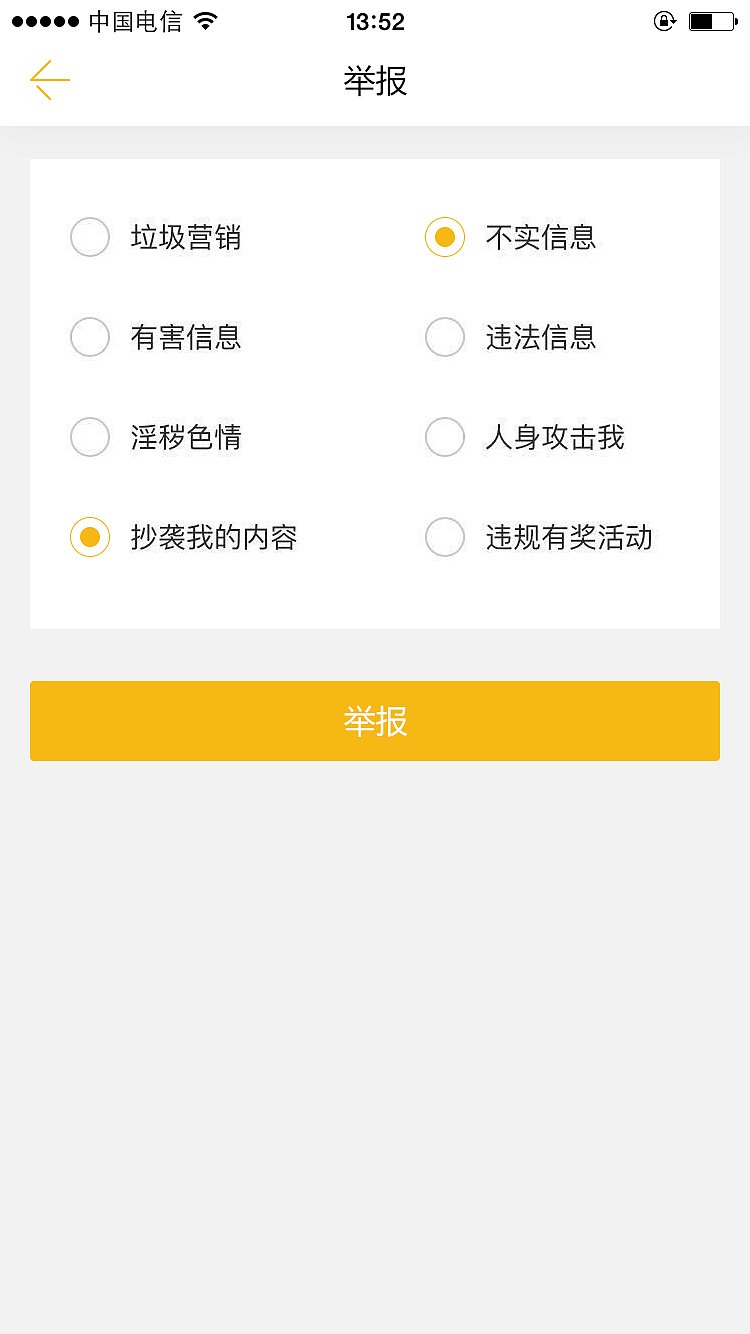Select the 淫秽色情 radio option
The image size is (750, 1334).
90,437
